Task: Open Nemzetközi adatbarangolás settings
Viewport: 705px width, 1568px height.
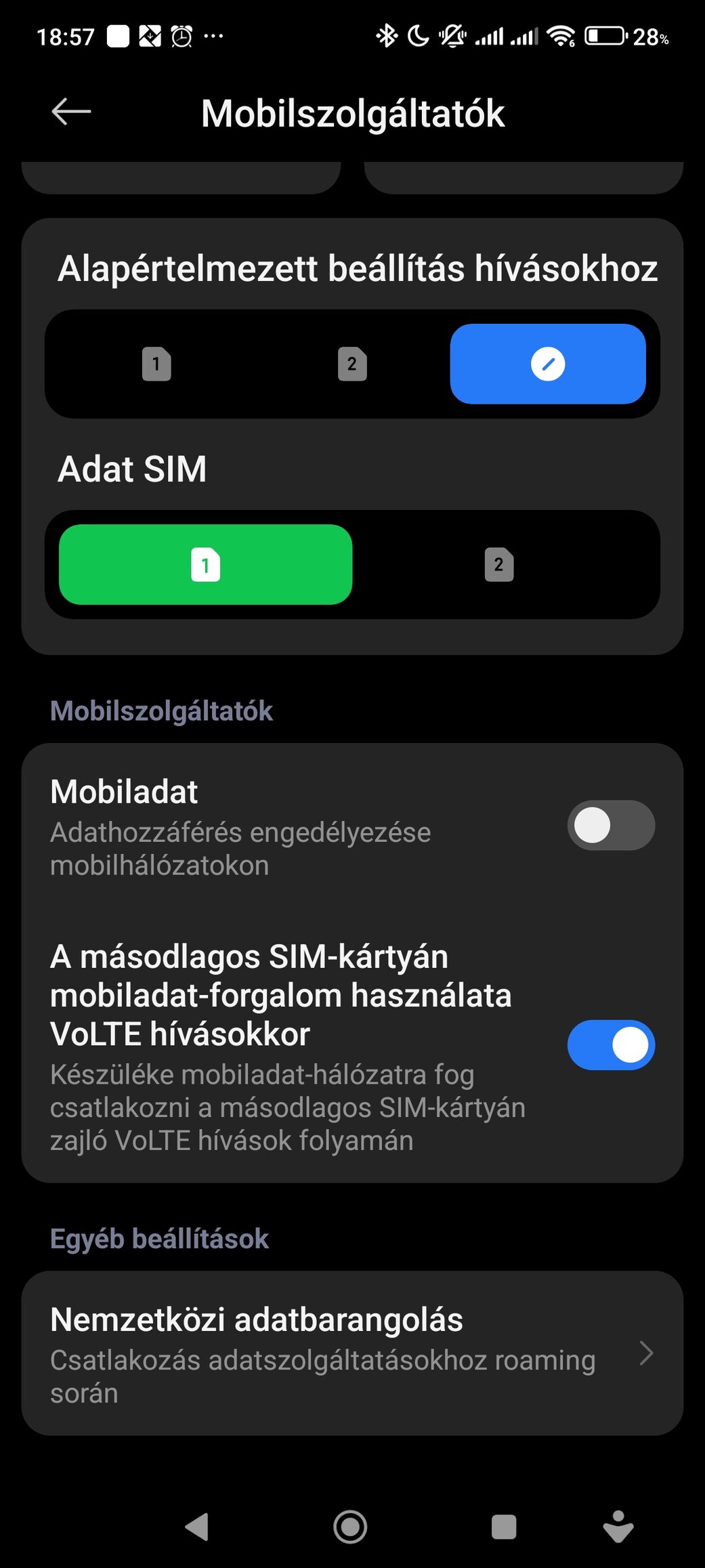Action: 352,1353
